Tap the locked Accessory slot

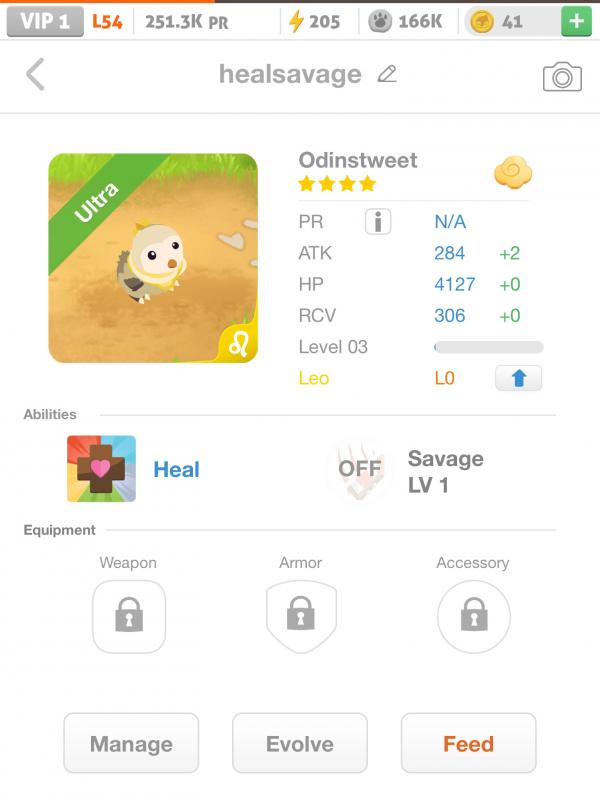[473, 616]
